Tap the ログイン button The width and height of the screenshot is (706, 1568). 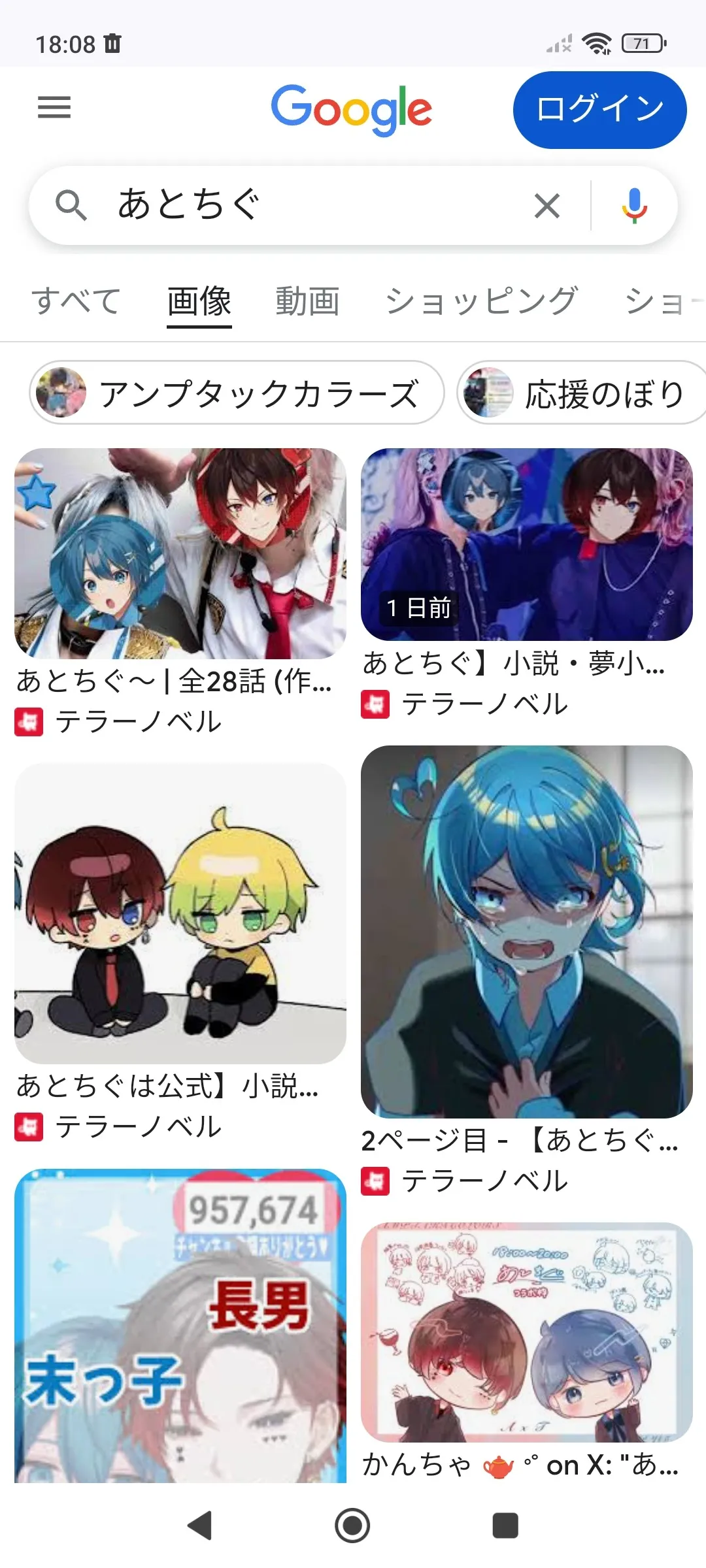point(599,110)
